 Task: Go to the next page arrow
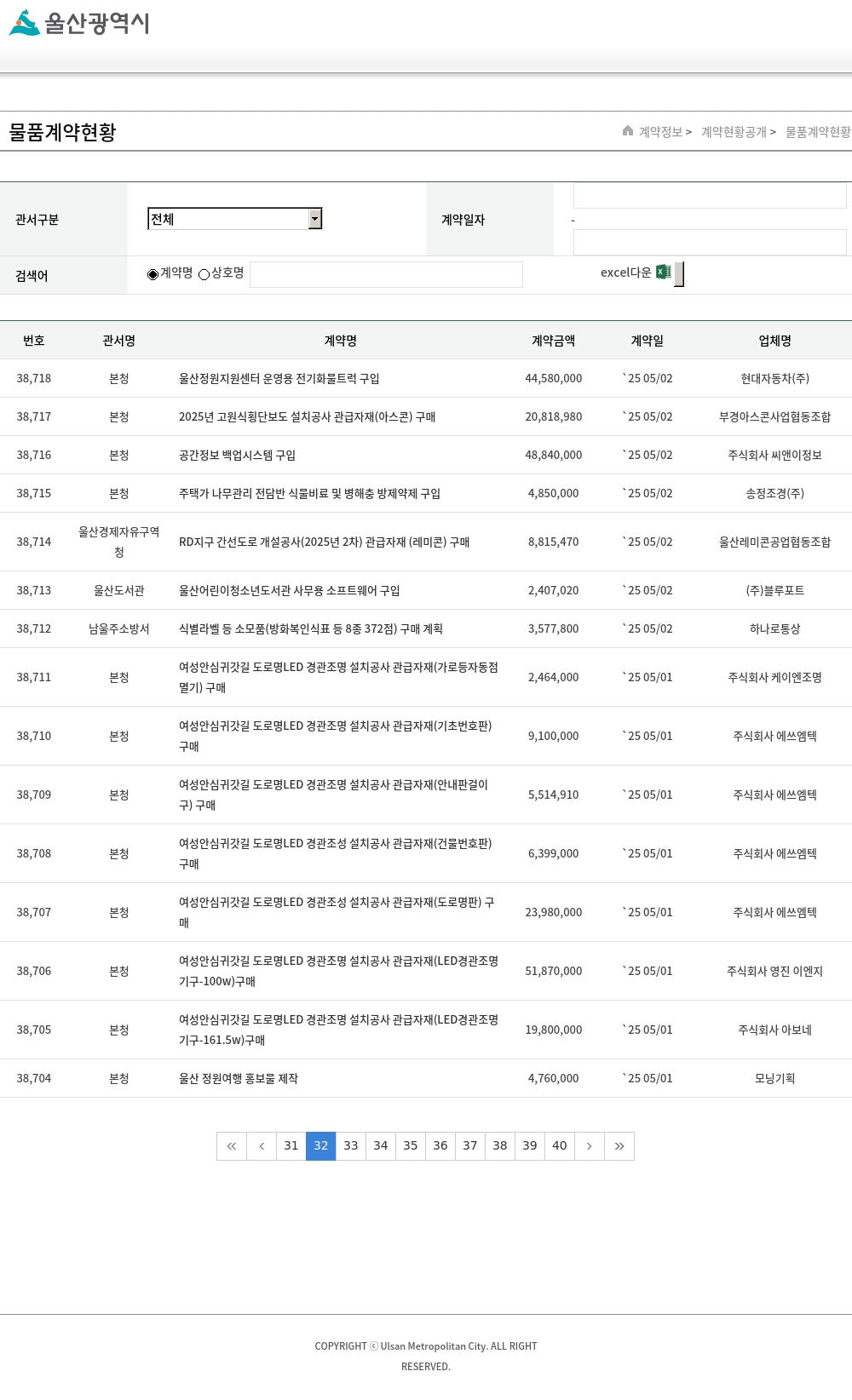coord(590,1146)
